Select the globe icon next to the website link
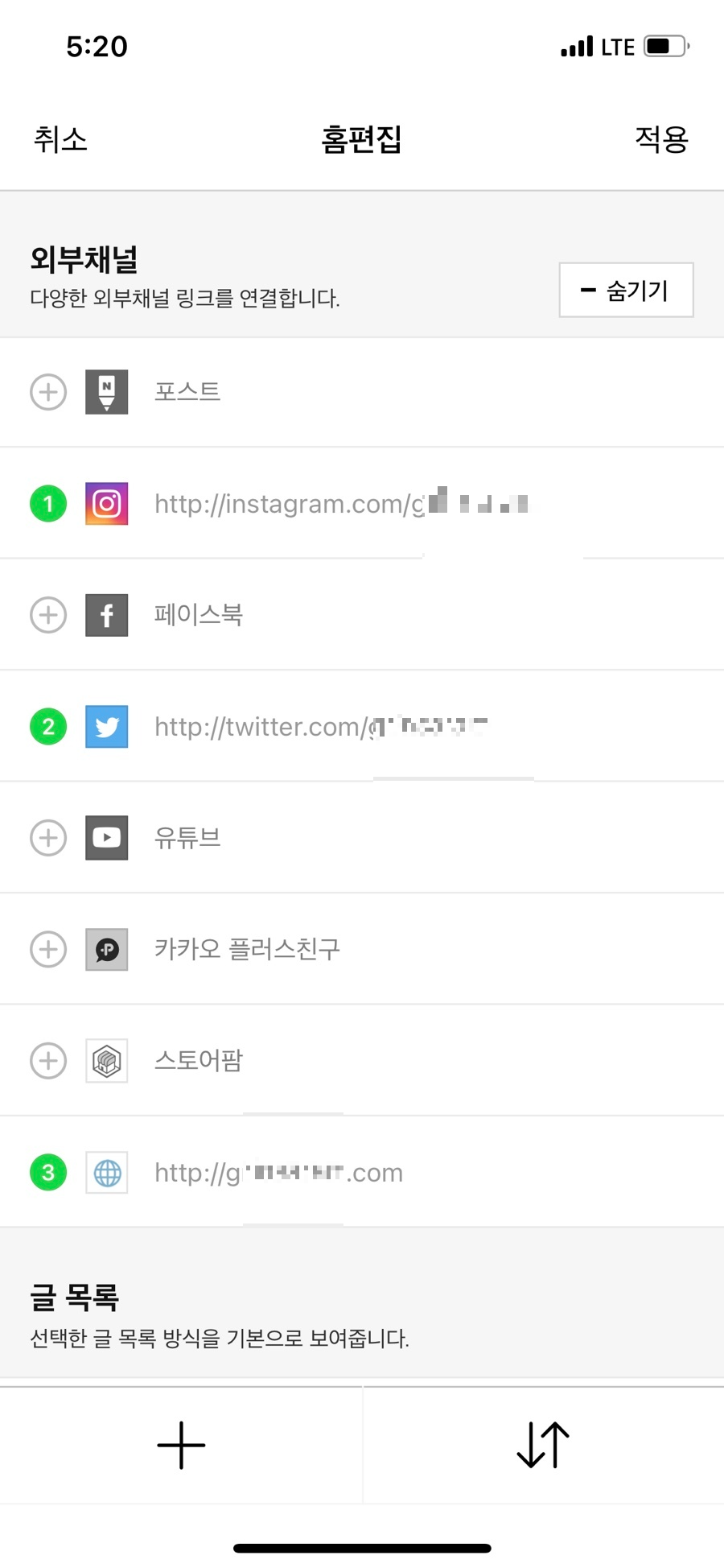The height and width of the screenshot is (1568, 724). pos(105,1172)
